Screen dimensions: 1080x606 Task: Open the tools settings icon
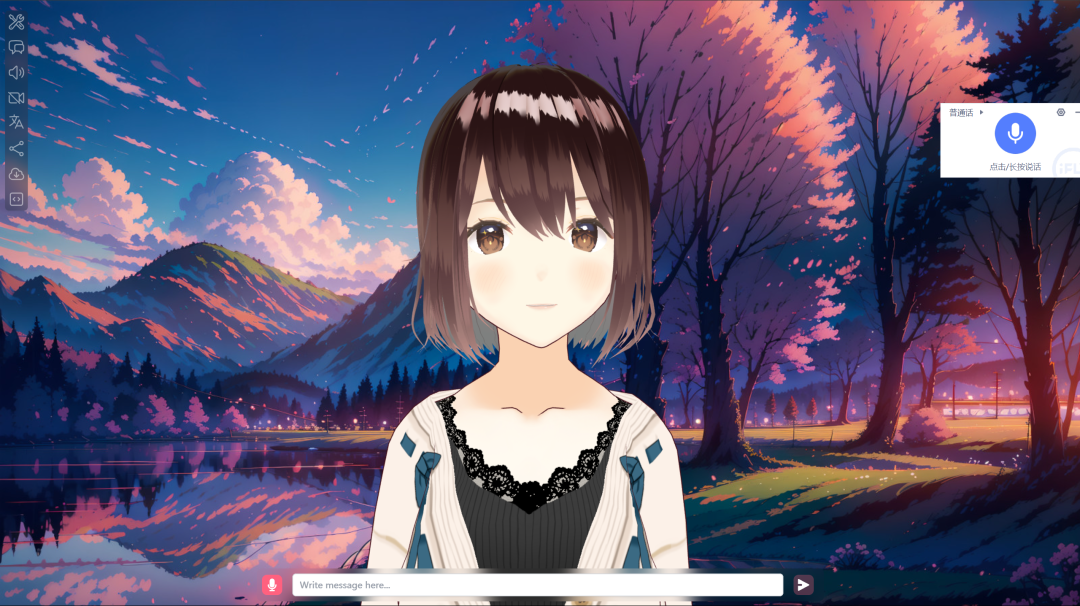[16, 22]
